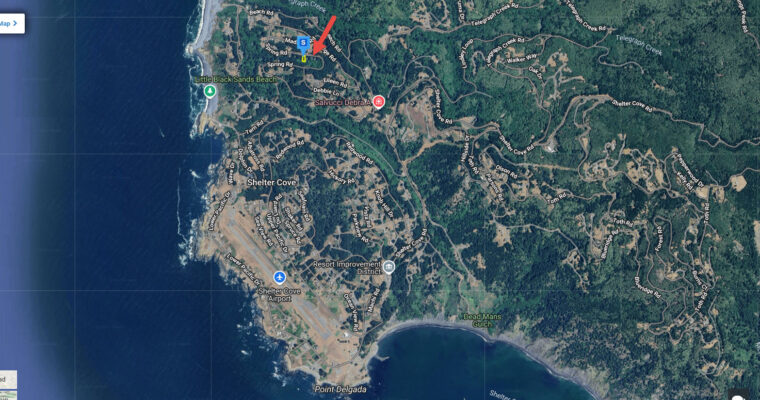The height and width of the screenshot is (400, 760).
Task: Open the Salvucci Debra A place marker
Action: (379, 102)
